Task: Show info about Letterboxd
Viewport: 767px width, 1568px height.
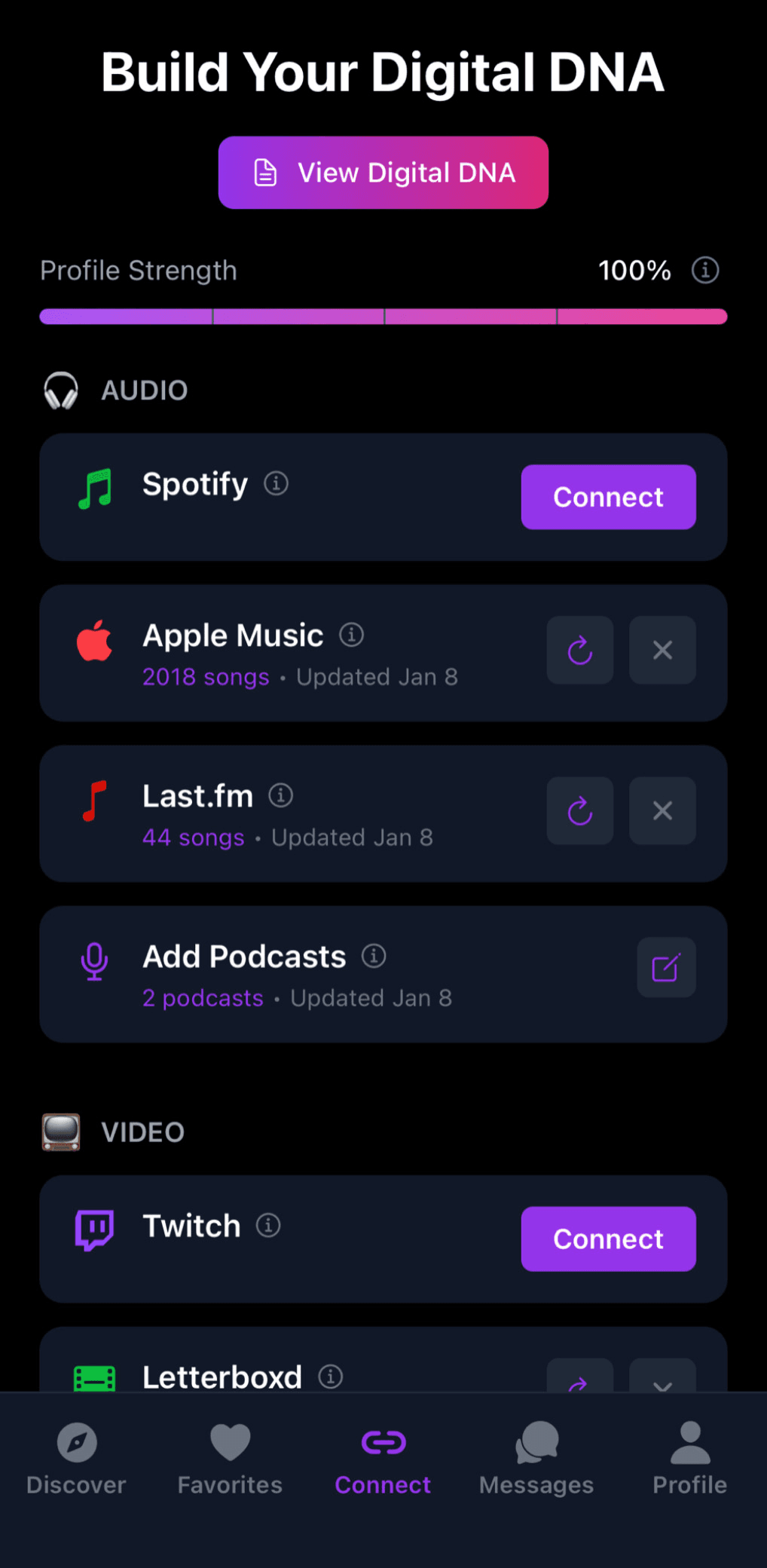Action: coord(331,1377)
